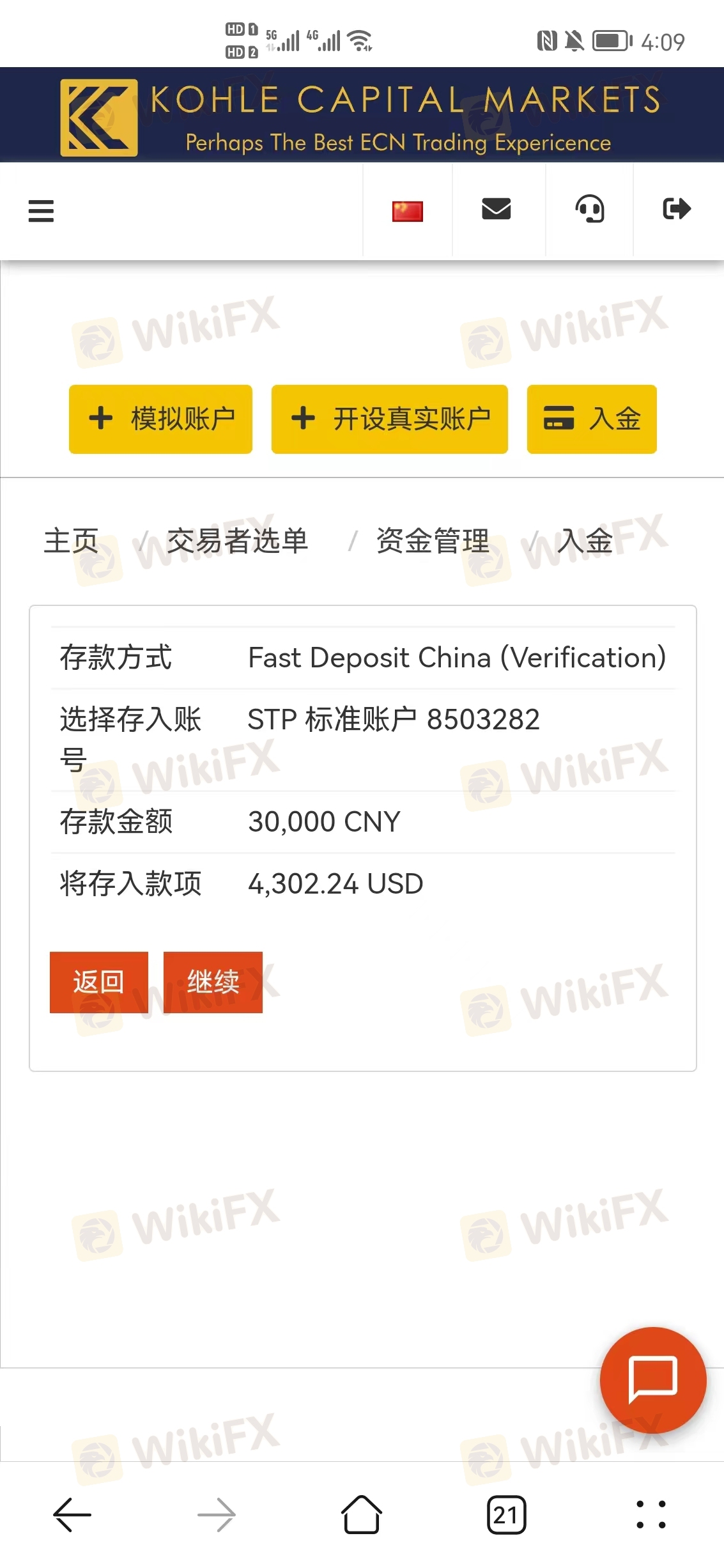Open the messages envelope icon

[x=496, y=209]
